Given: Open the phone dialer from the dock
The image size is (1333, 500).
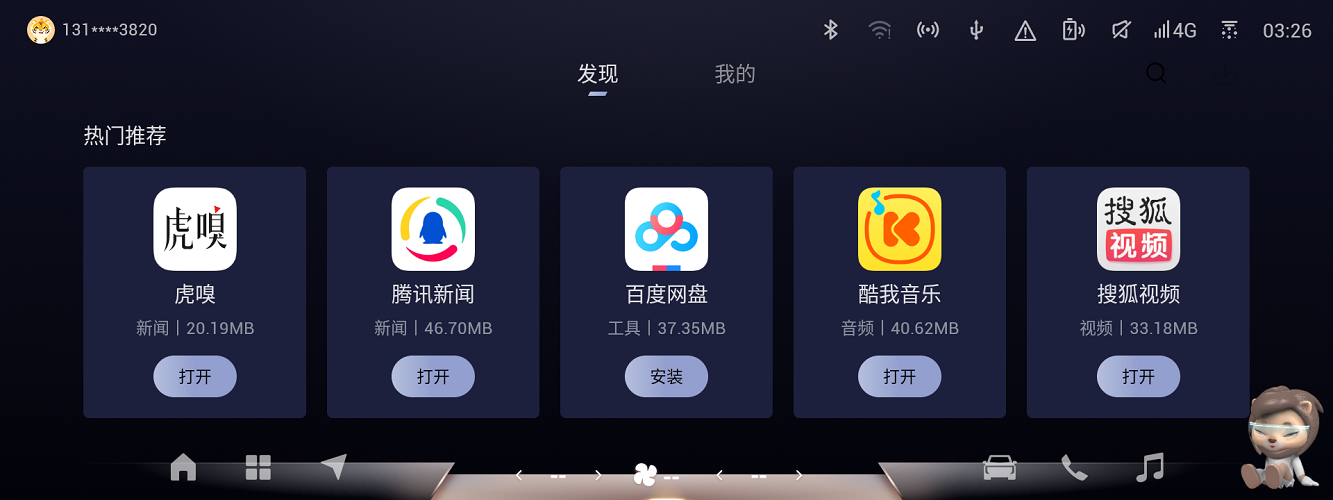Looking at the screenshot, I should point(1074,467).
